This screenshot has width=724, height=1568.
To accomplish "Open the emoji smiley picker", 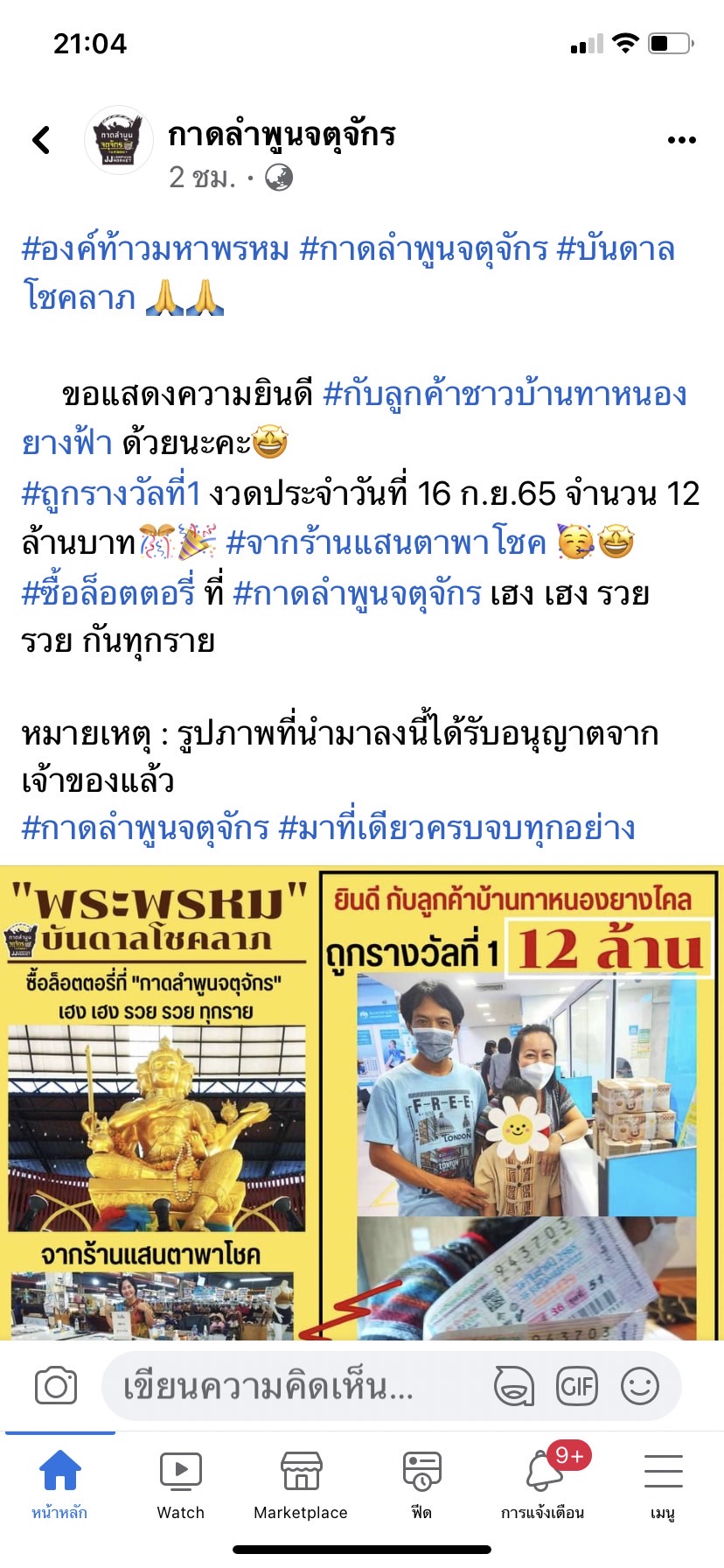I will pos(639,1386).
